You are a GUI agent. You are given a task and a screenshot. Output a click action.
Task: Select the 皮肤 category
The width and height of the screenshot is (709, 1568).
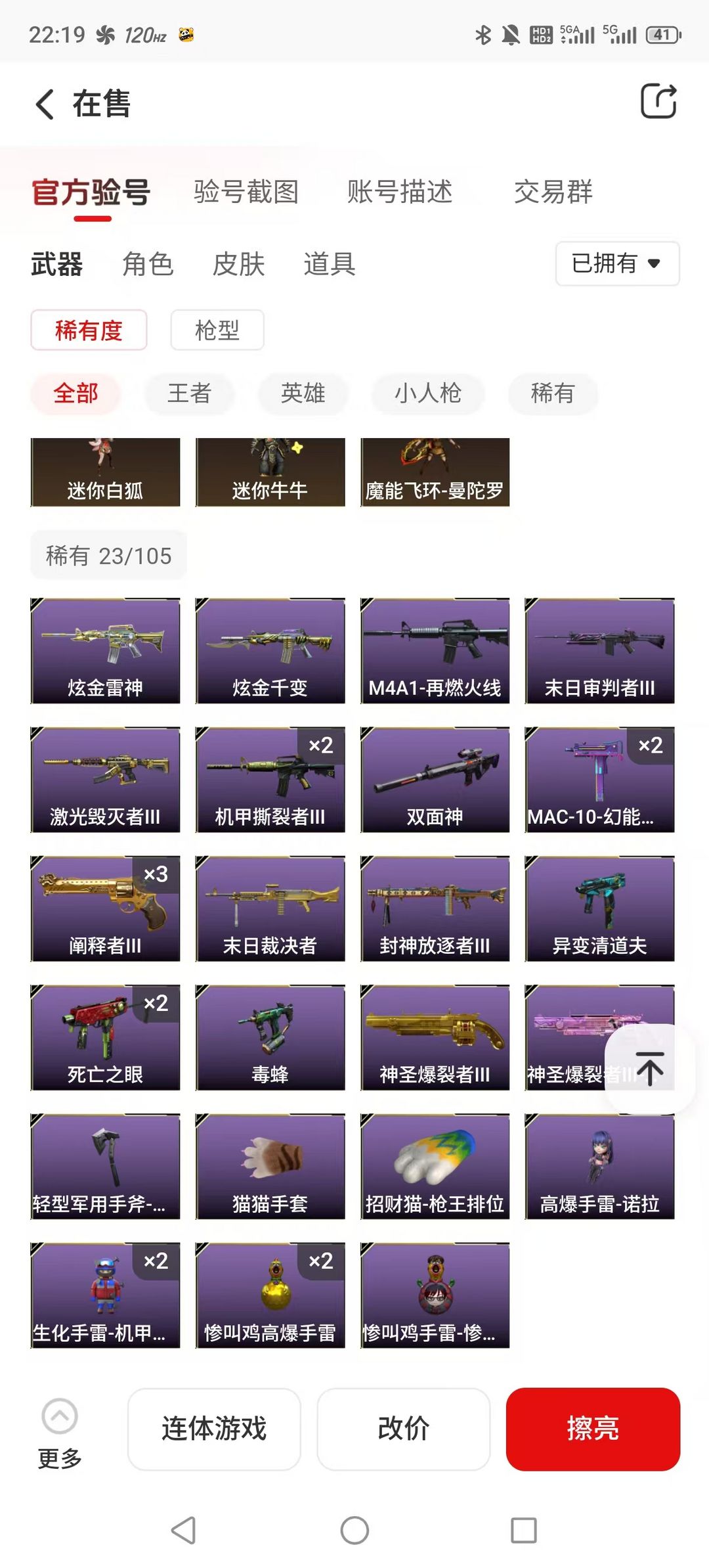click(238, 264)
